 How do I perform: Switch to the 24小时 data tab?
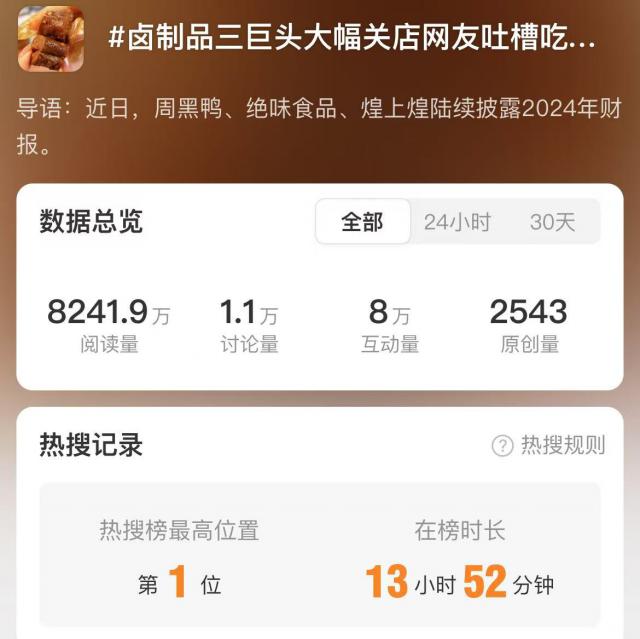tap(457, 222)
